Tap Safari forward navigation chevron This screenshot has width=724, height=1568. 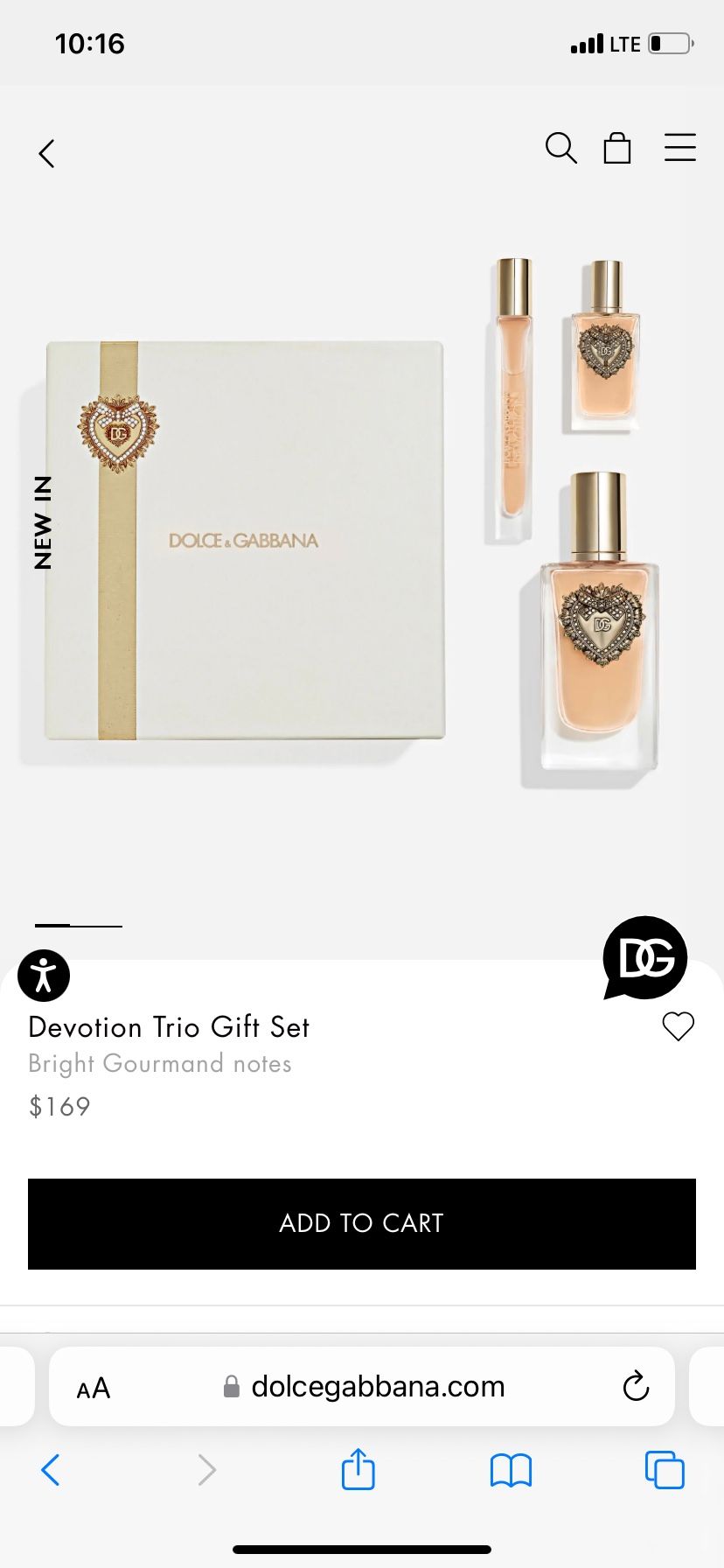click(206, 1470)
